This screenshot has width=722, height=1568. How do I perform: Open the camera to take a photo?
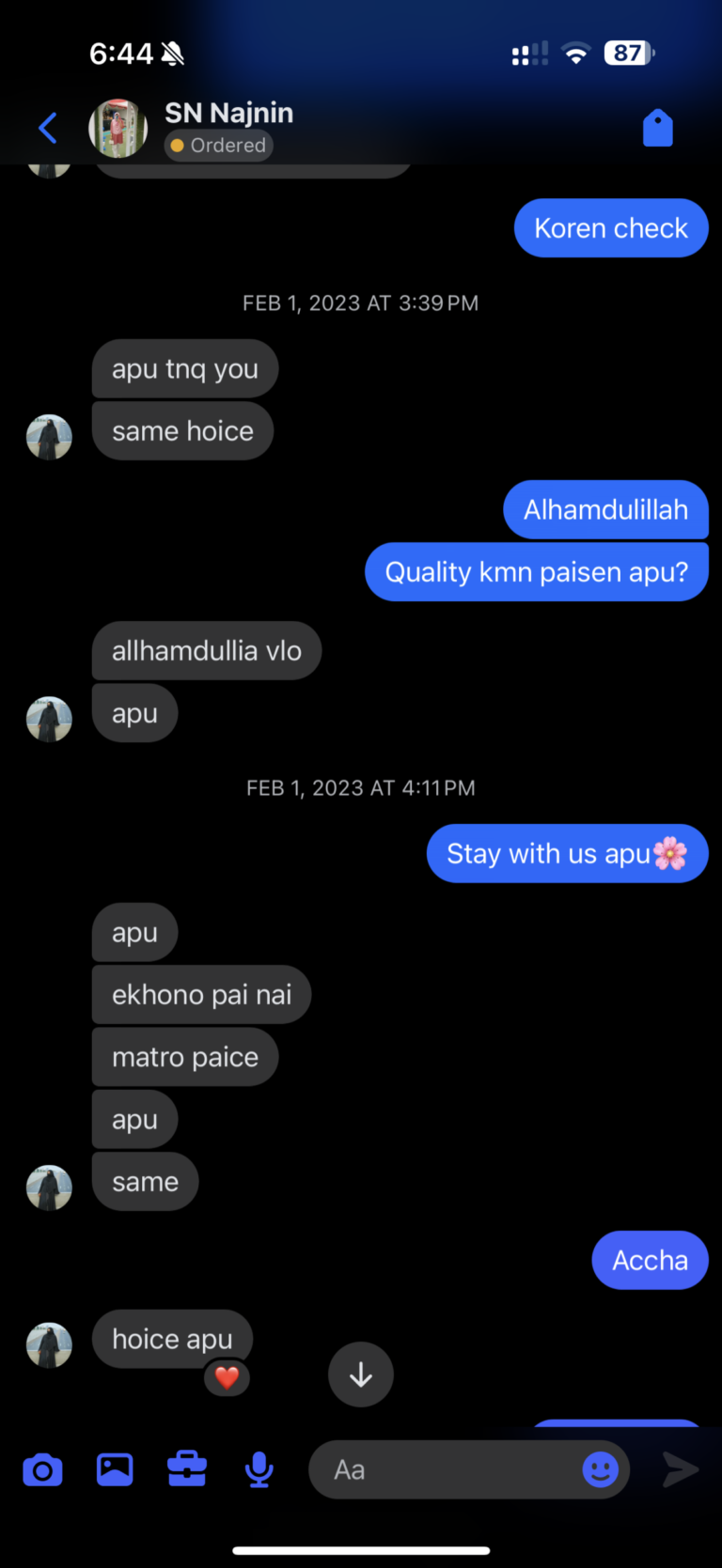[x=42, y=1469]
